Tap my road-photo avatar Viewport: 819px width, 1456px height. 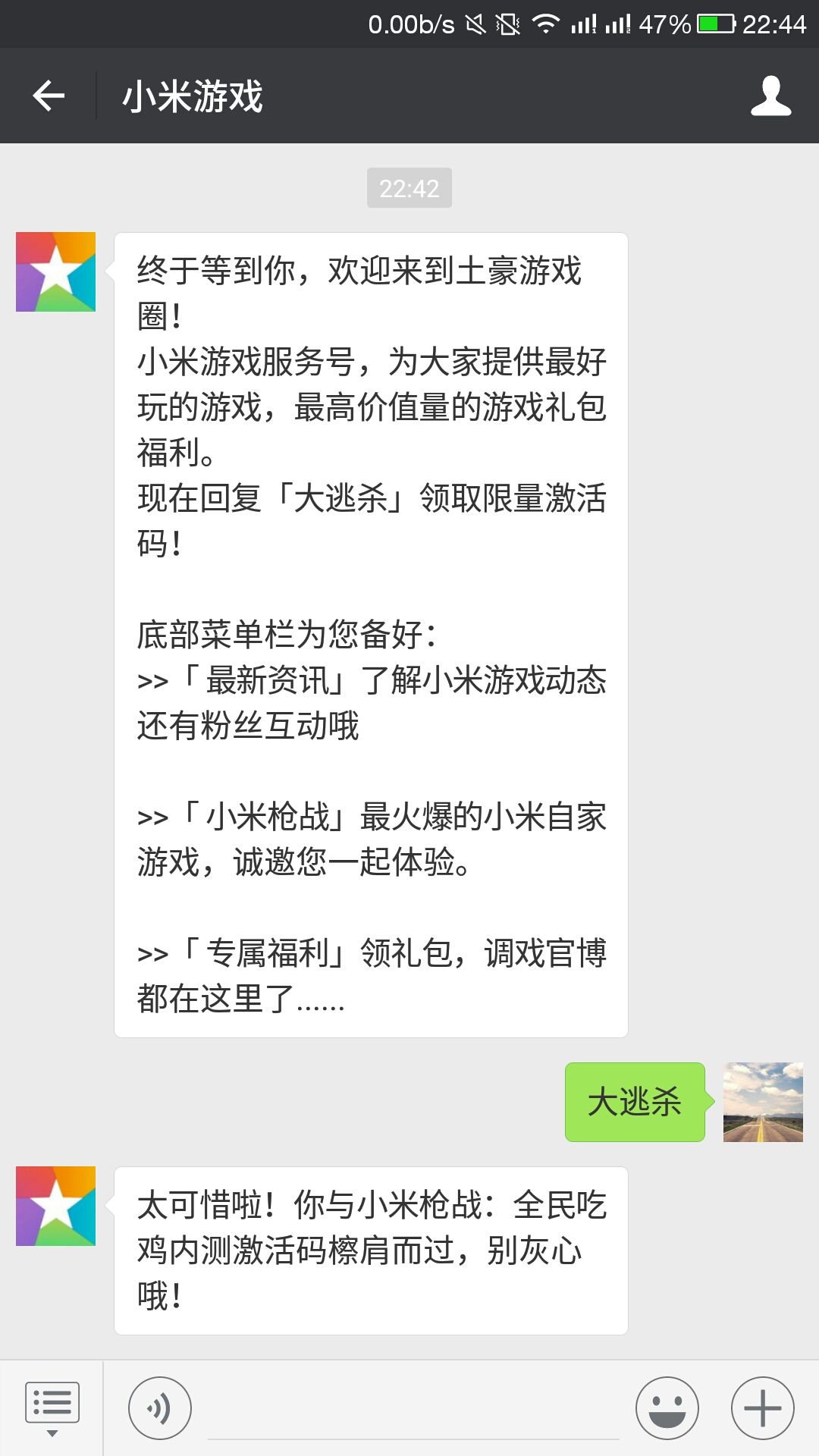tap(763, 1102)
